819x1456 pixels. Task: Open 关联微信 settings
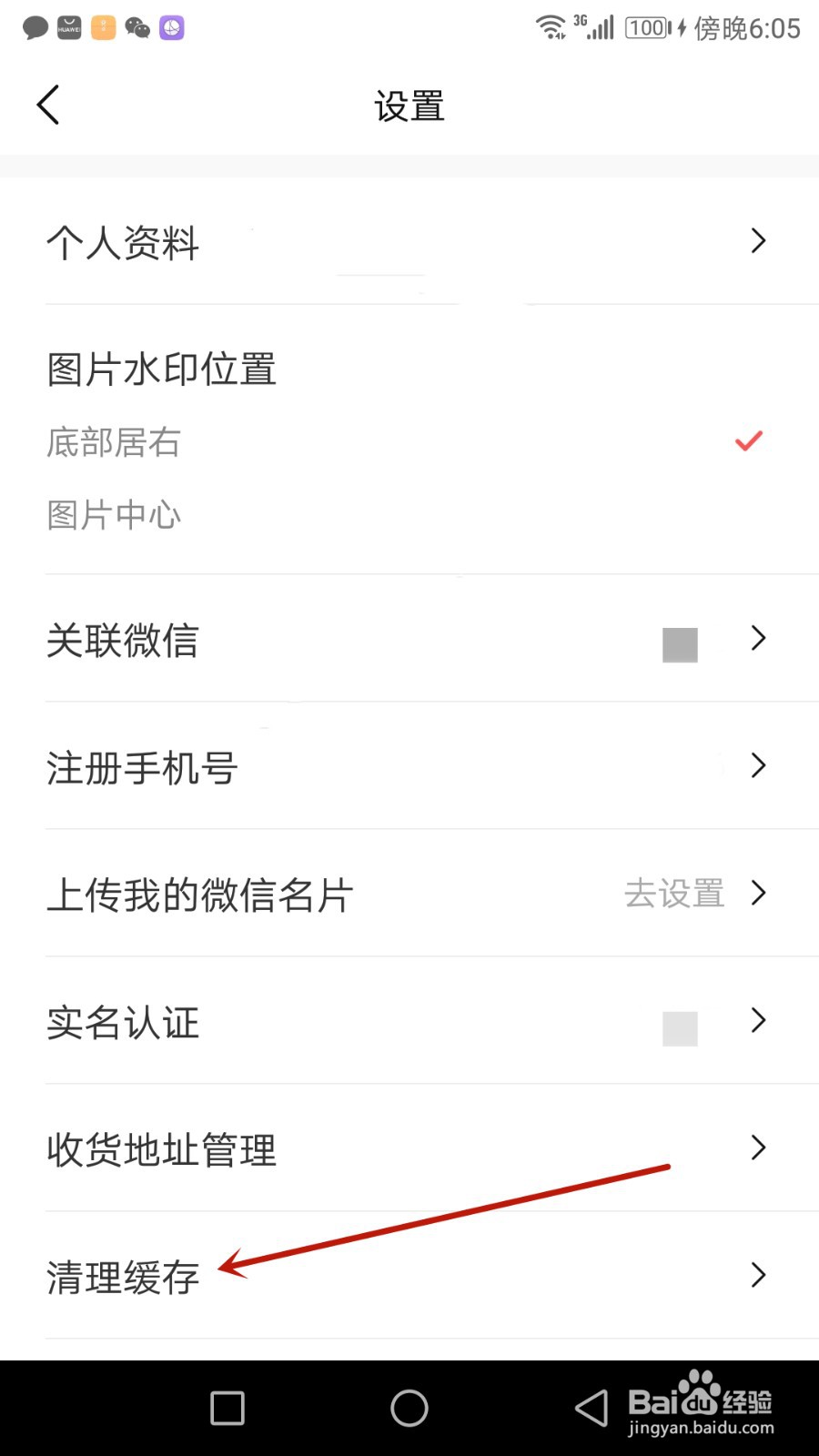409,639
